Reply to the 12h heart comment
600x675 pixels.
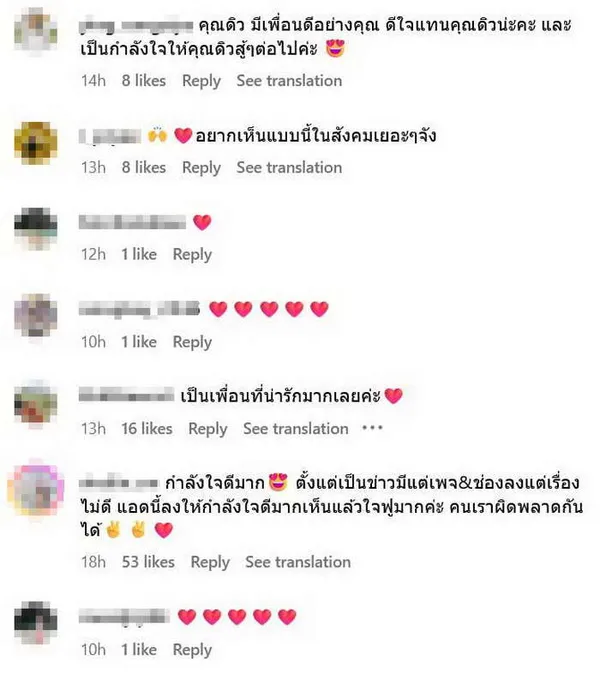[x=192, y=254]
